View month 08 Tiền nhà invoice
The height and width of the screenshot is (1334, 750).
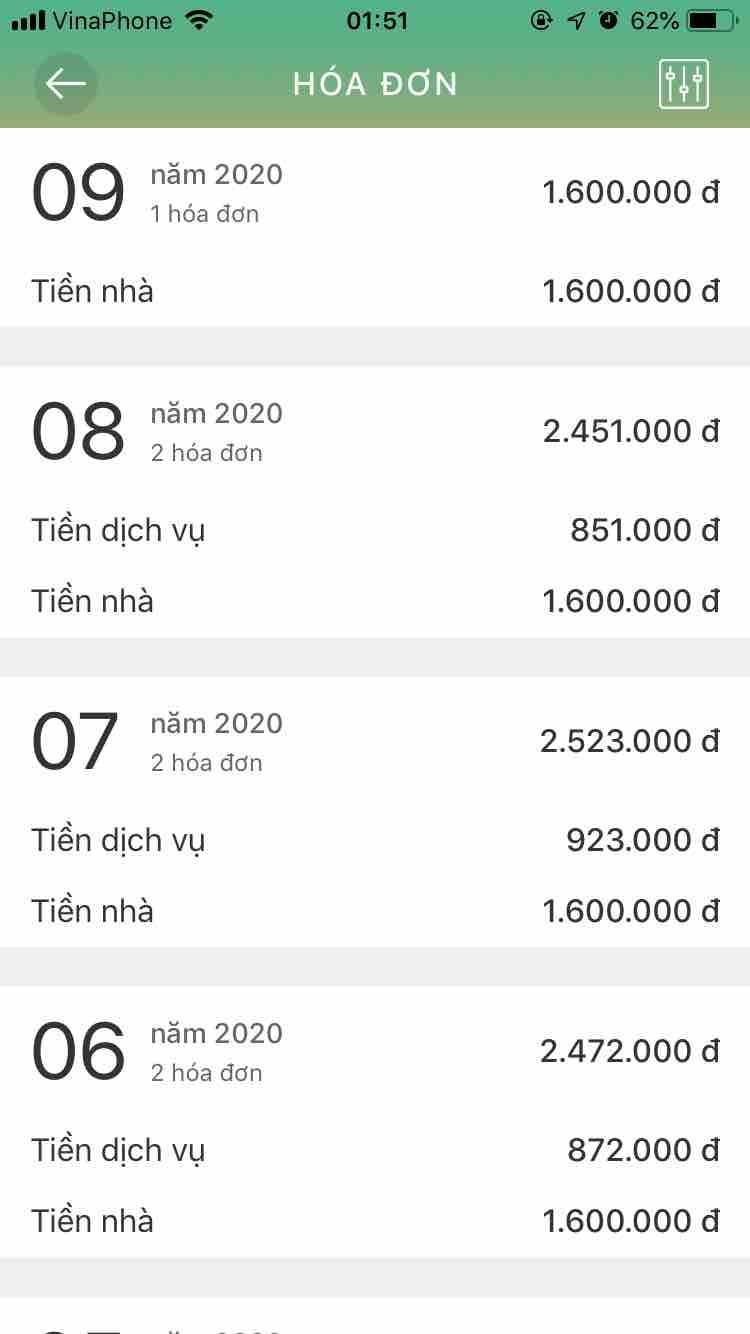coord(375,601)
